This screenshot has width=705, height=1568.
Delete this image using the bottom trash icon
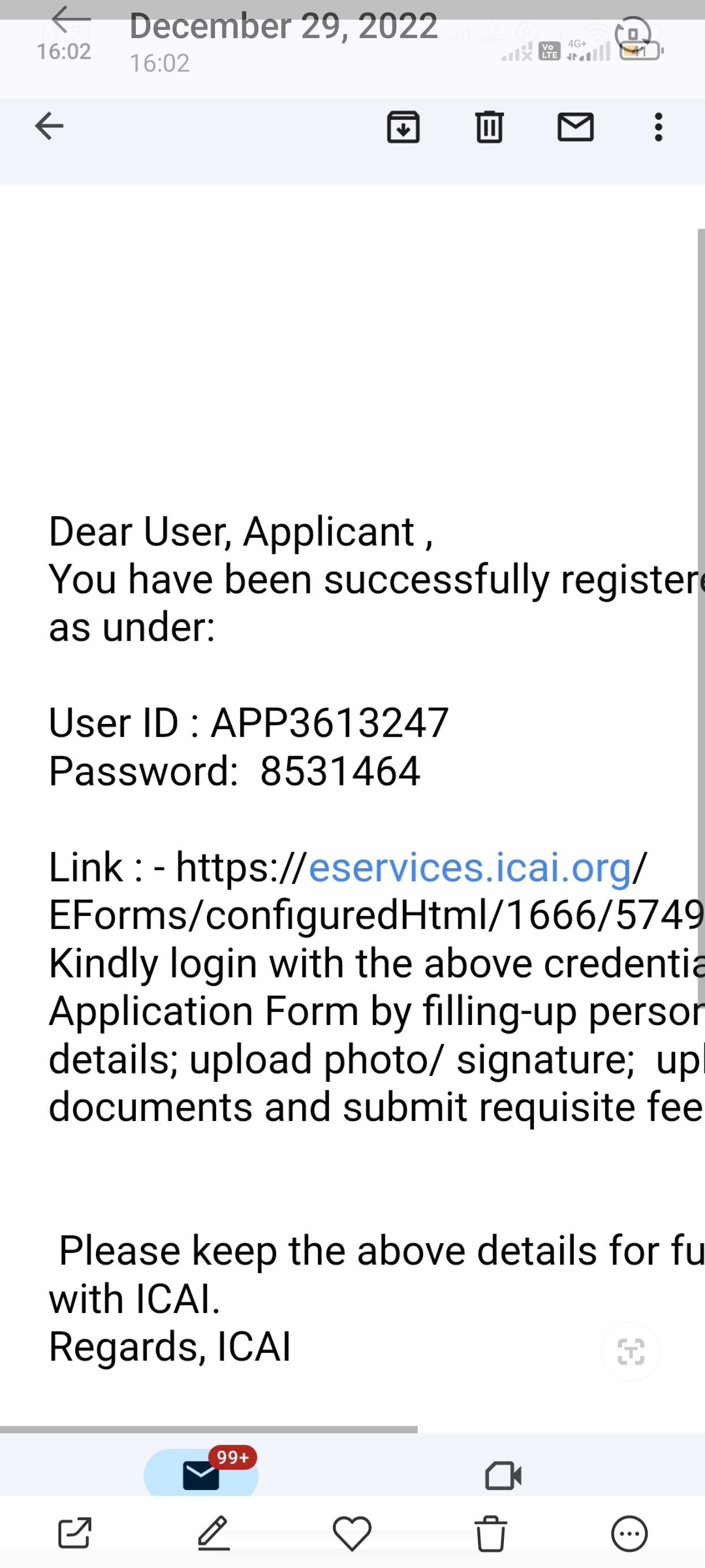[490, 1532]
